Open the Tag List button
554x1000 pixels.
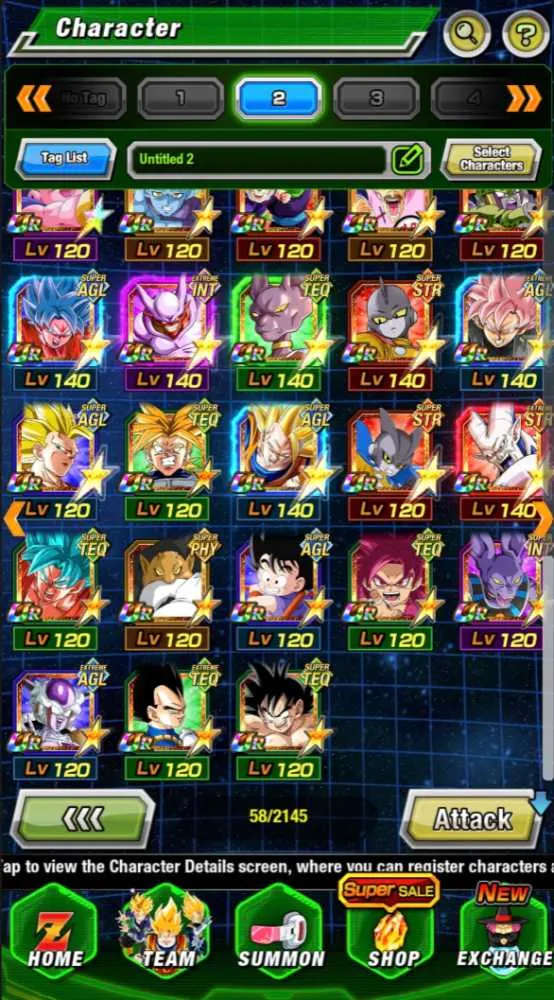[x=65, y=158]
